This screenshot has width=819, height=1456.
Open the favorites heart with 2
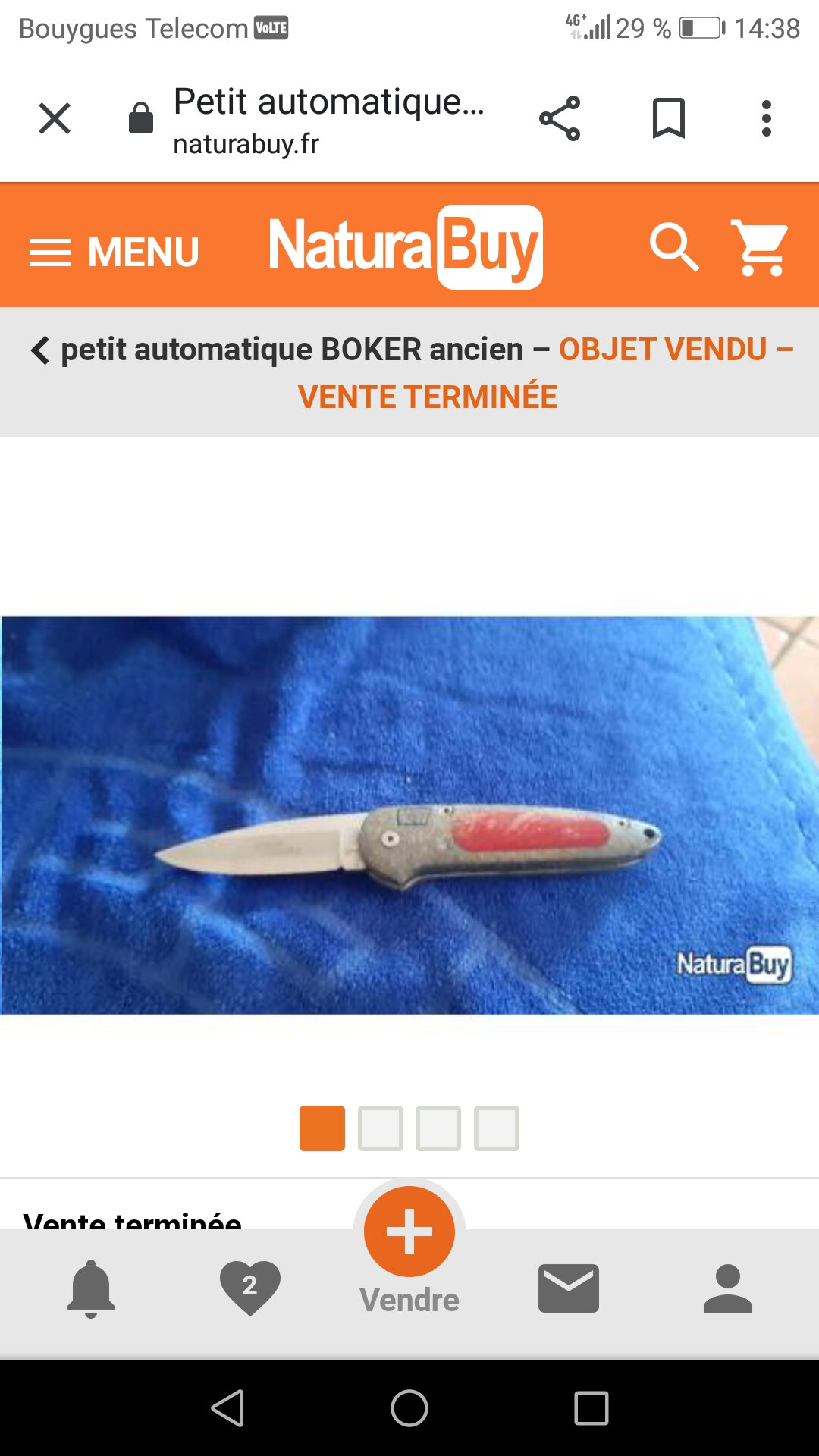(250, 1287)
